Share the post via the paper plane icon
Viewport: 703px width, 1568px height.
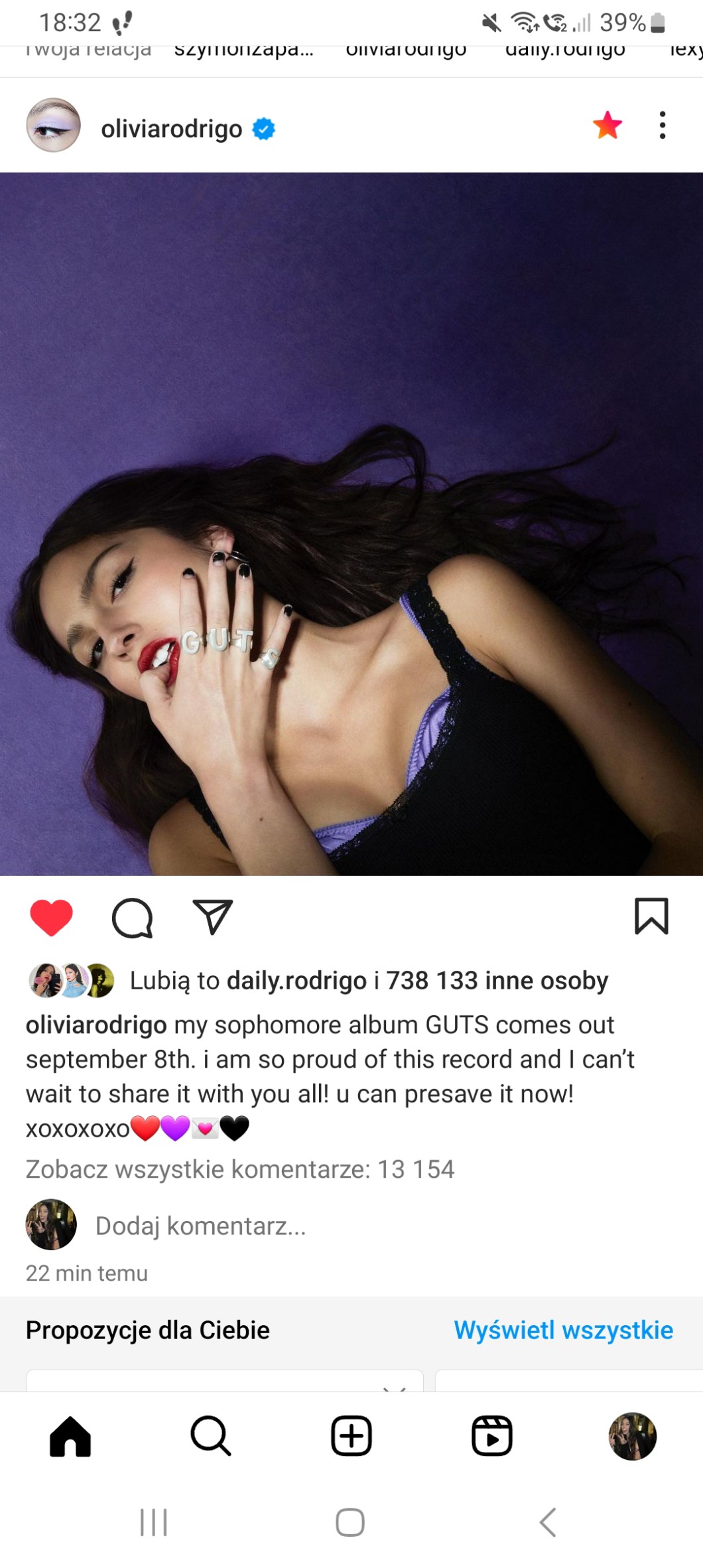(212, 916)
